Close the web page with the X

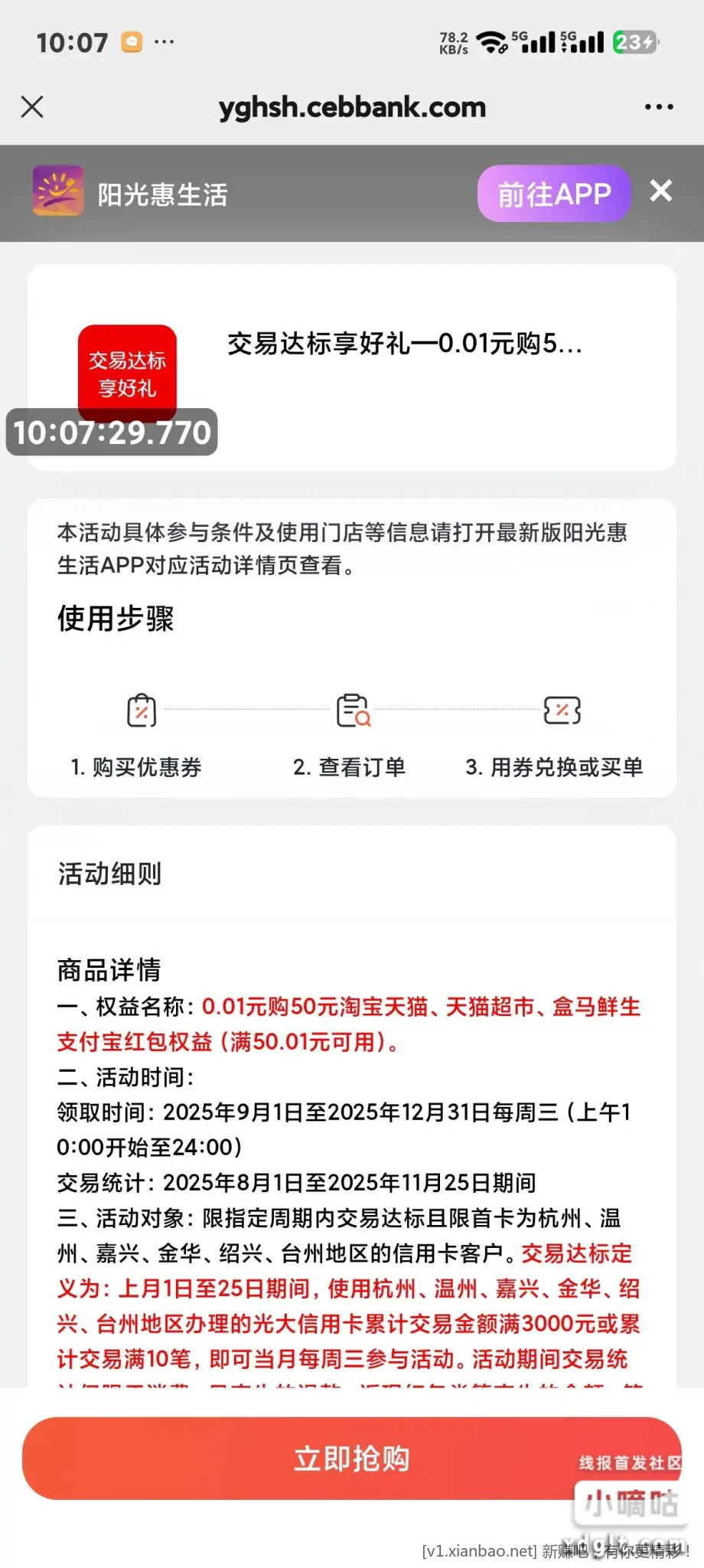click(32, 106)
